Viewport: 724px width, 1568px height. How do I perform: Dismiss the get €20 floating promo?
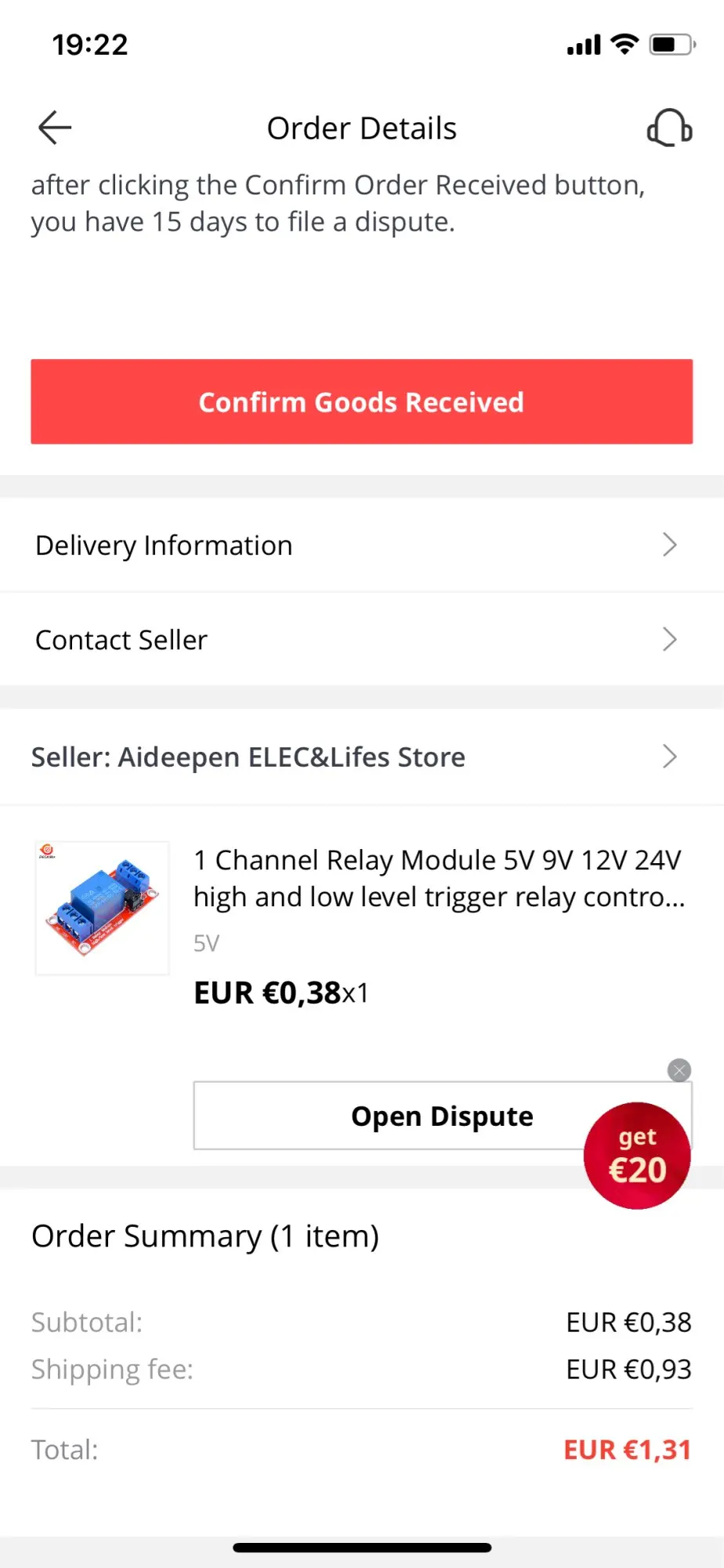coord(679,1070)
